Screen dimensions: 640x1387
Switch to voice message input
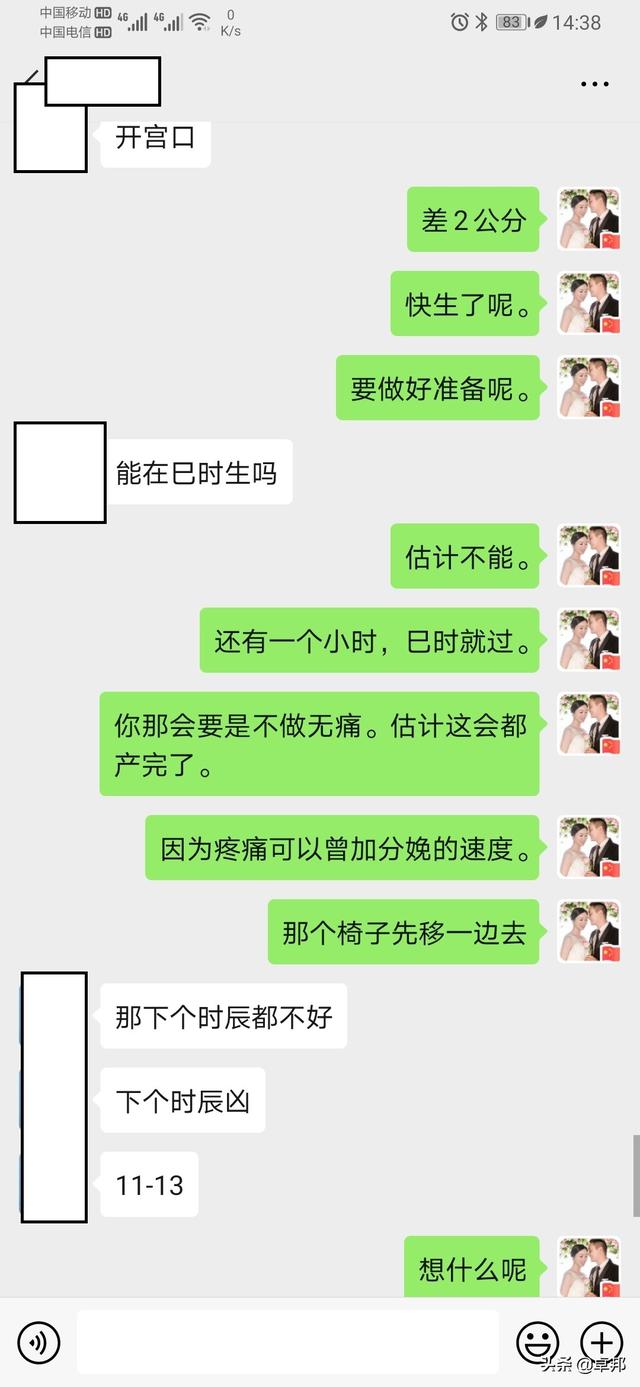coord(39,1342)
